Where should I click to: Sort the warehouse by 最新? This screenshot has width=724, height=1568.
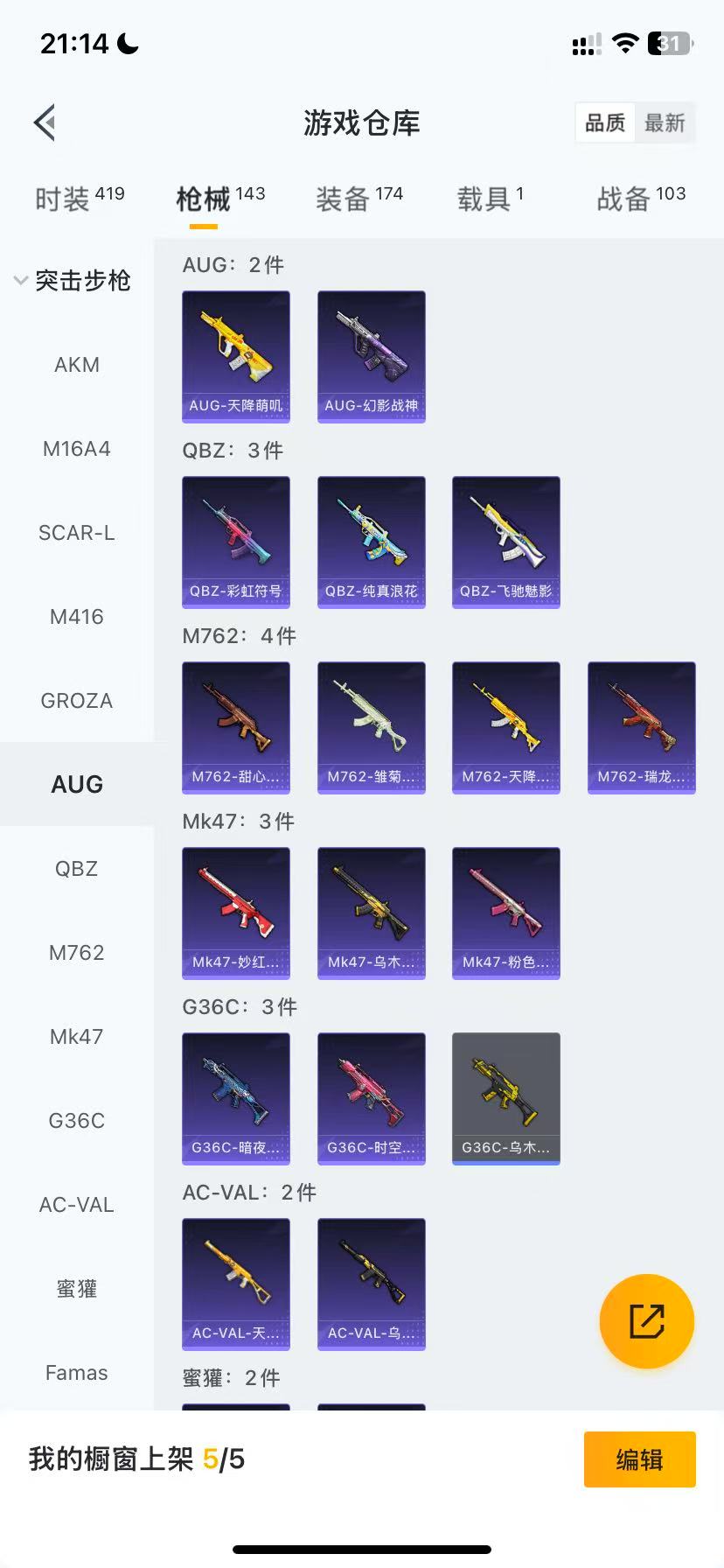coord(665,123)
